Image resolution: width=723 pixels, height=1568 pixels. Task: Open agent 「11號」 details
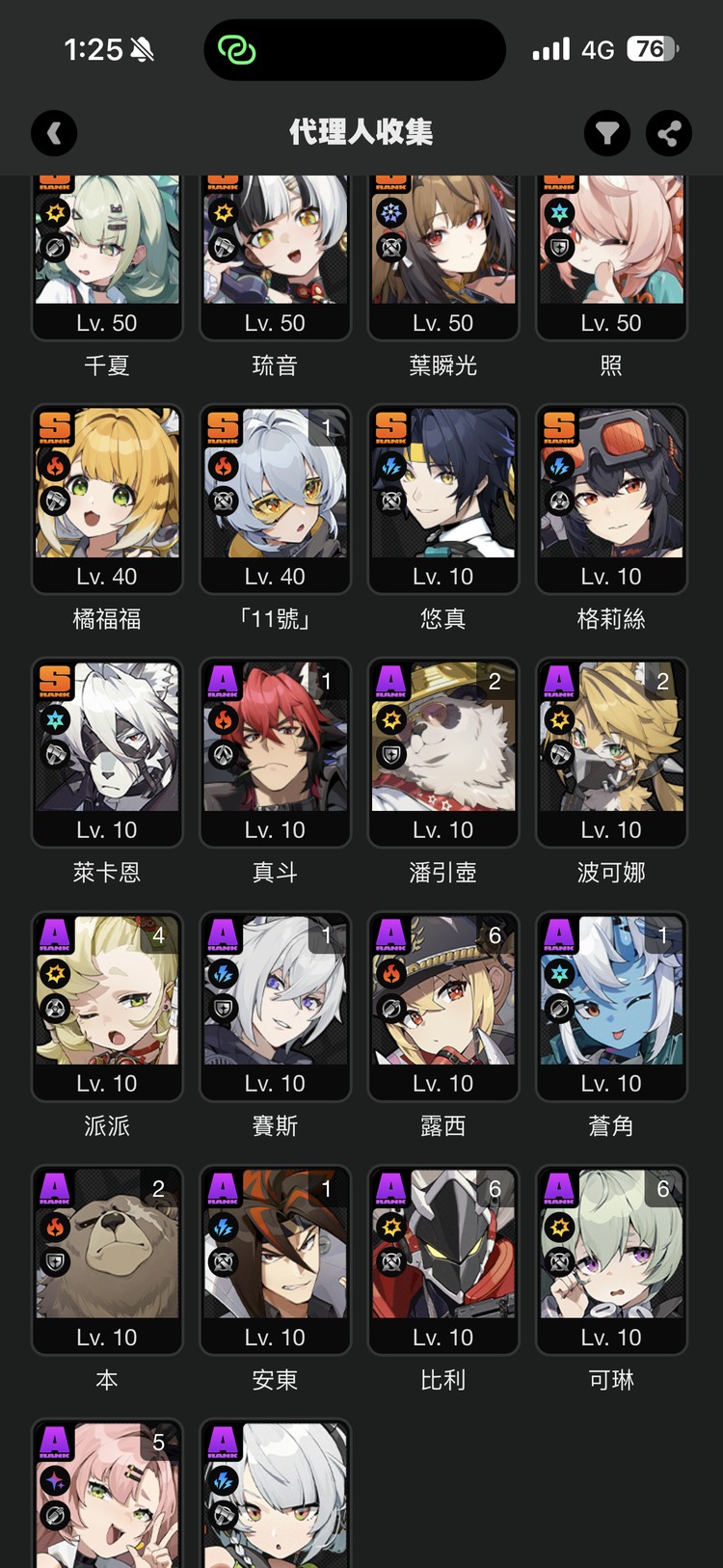(x=275, y=499)
